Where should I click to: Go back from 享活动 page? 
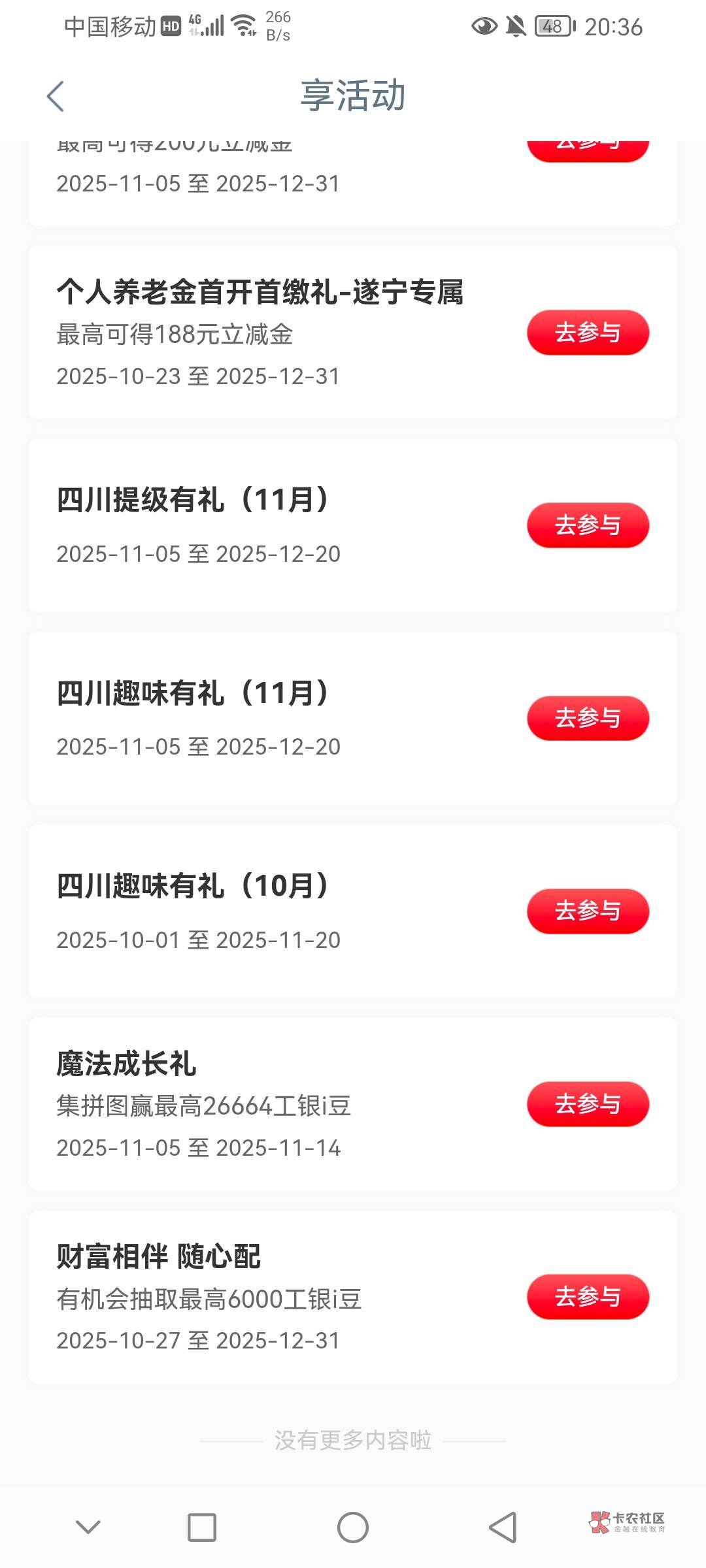tap(56, 97)
